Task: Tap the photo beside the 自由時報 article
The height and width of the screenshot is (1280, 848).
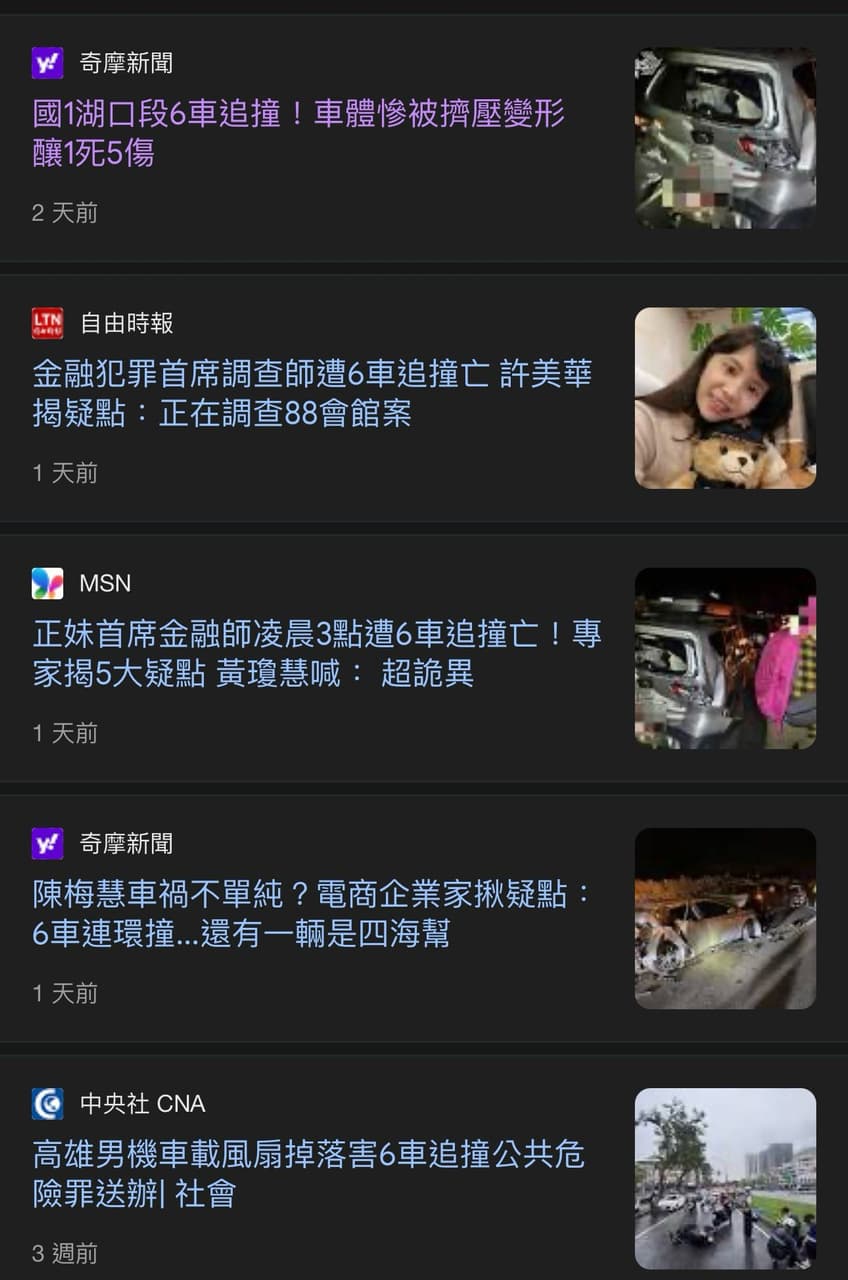Action: click(x=725, y=398)
